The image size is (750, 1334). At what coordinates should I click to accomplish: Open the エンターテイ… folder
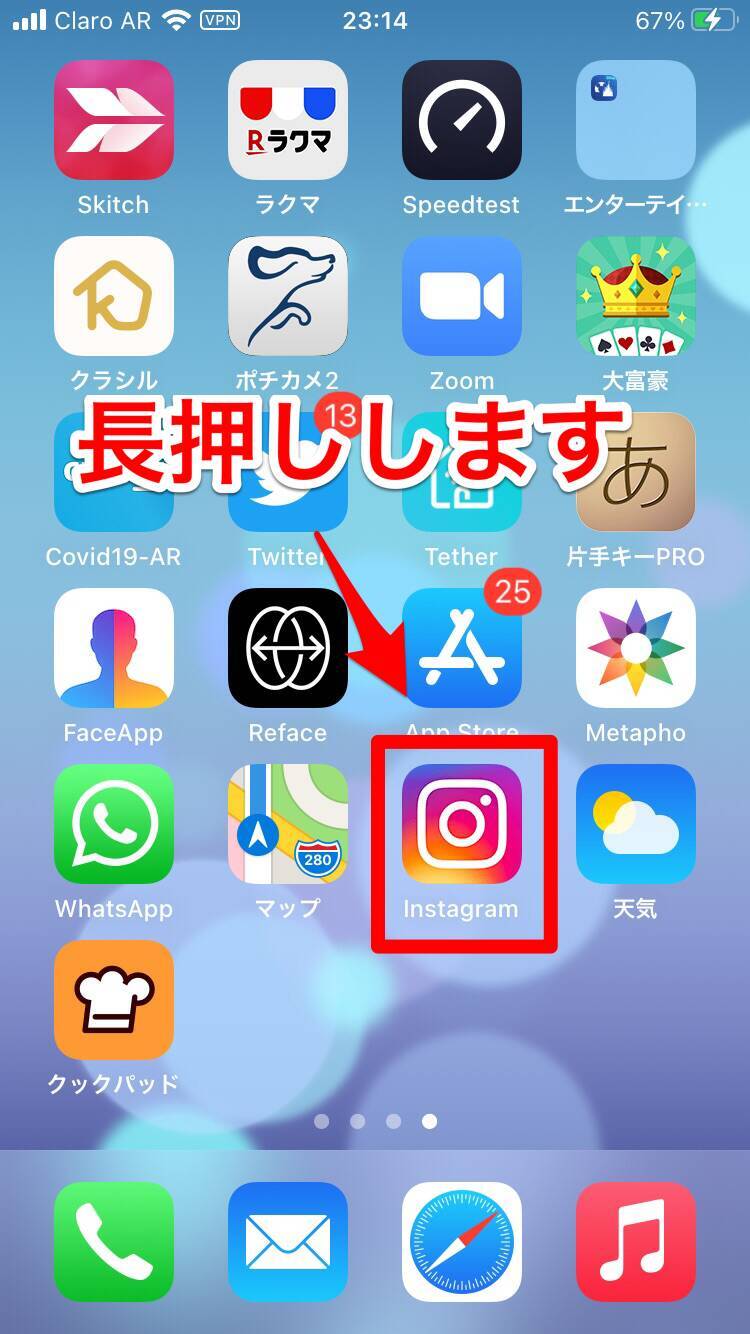pos(635,120)
